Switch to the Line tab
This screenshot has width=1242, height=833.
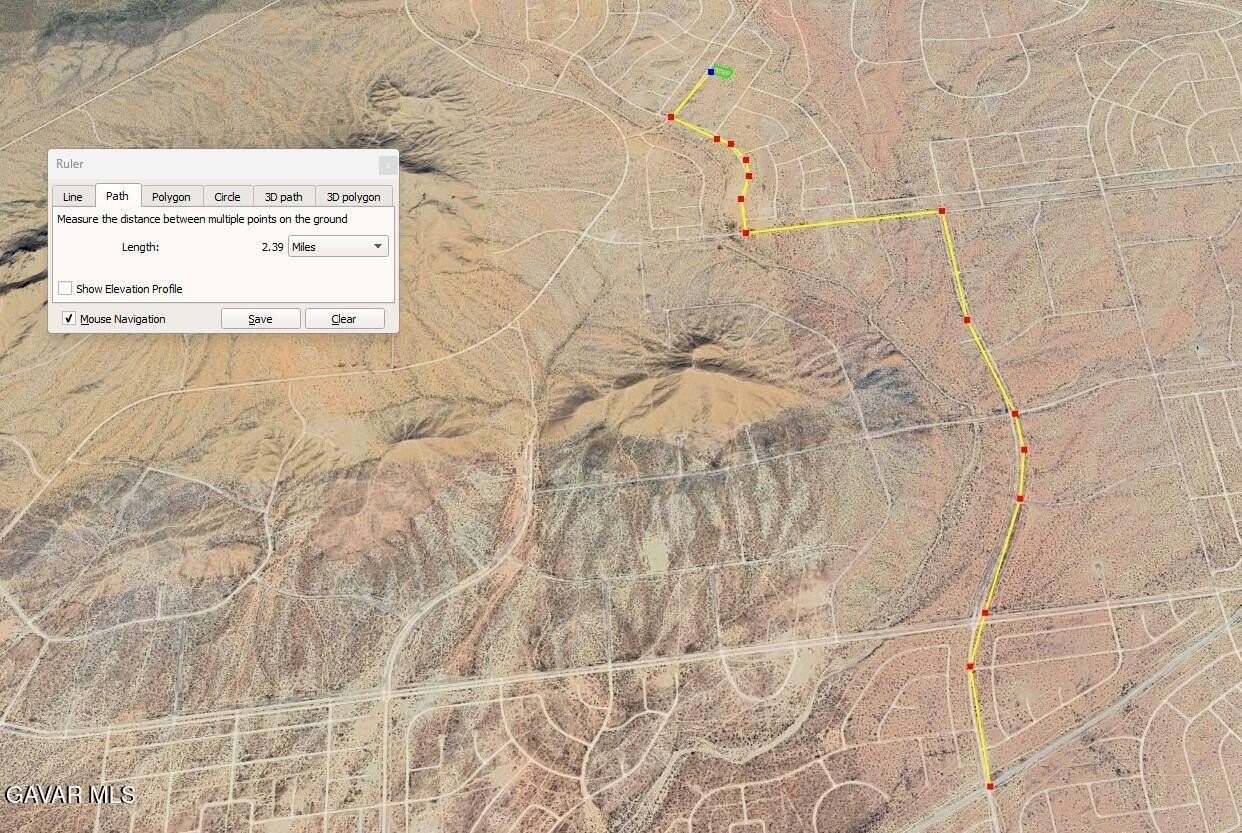click(73, 197)
